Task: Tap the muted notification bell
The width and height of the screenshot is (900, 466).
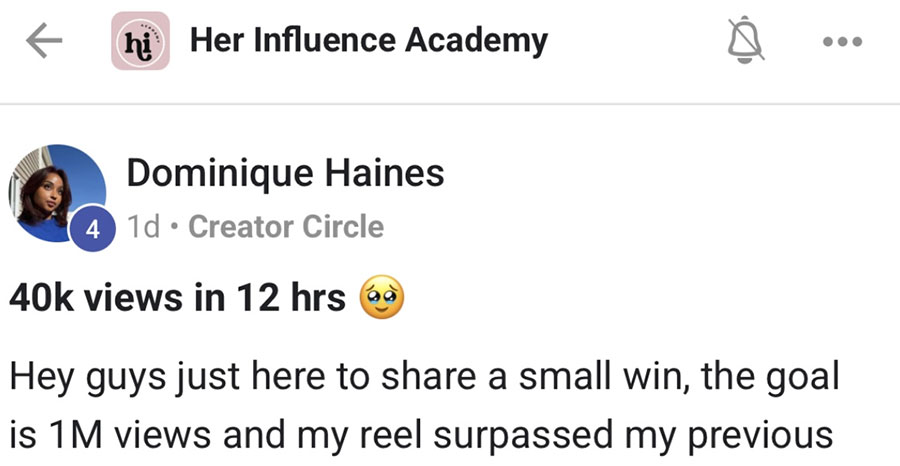Action: (744, 42)
